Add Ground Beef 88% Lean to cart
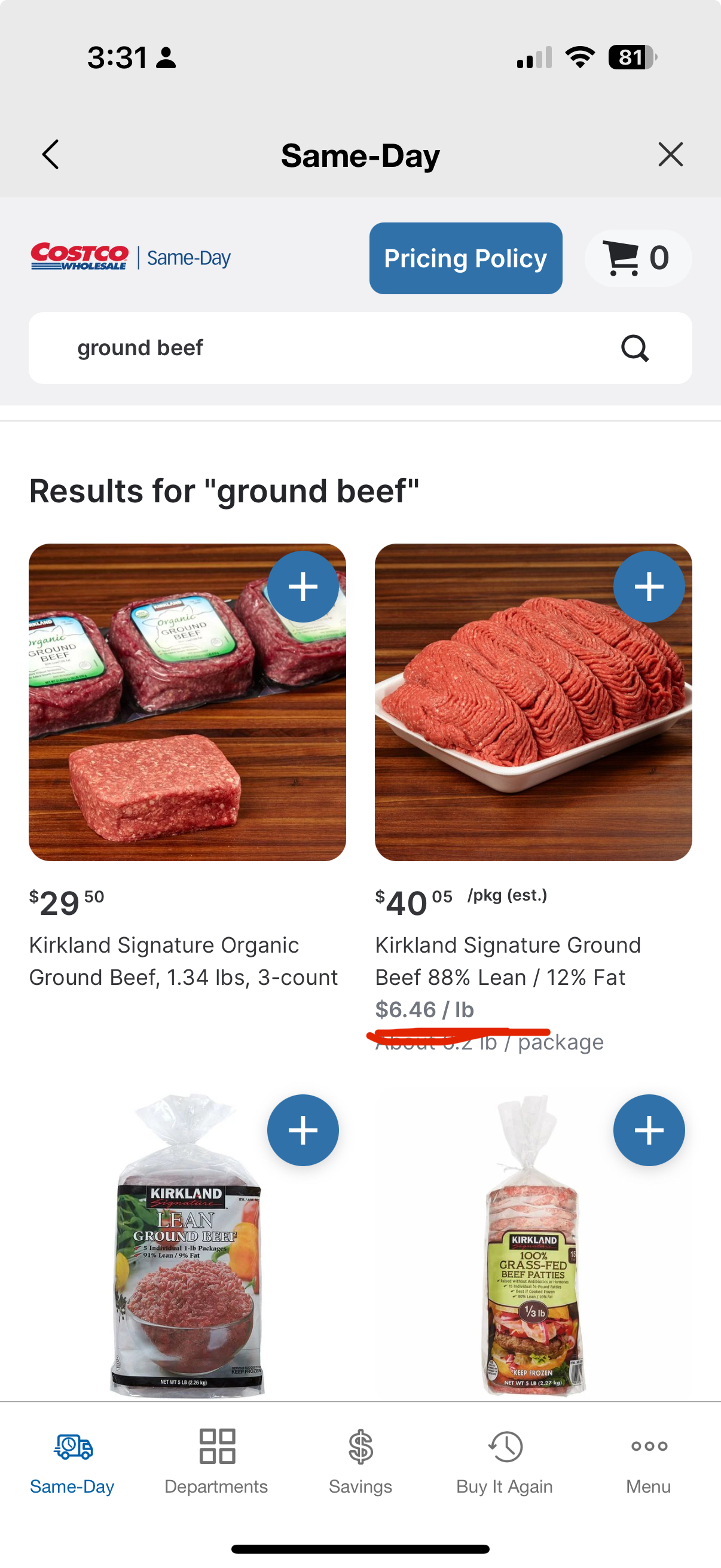The width and height of the screenshot is (721, 1568). pos(649,587)
